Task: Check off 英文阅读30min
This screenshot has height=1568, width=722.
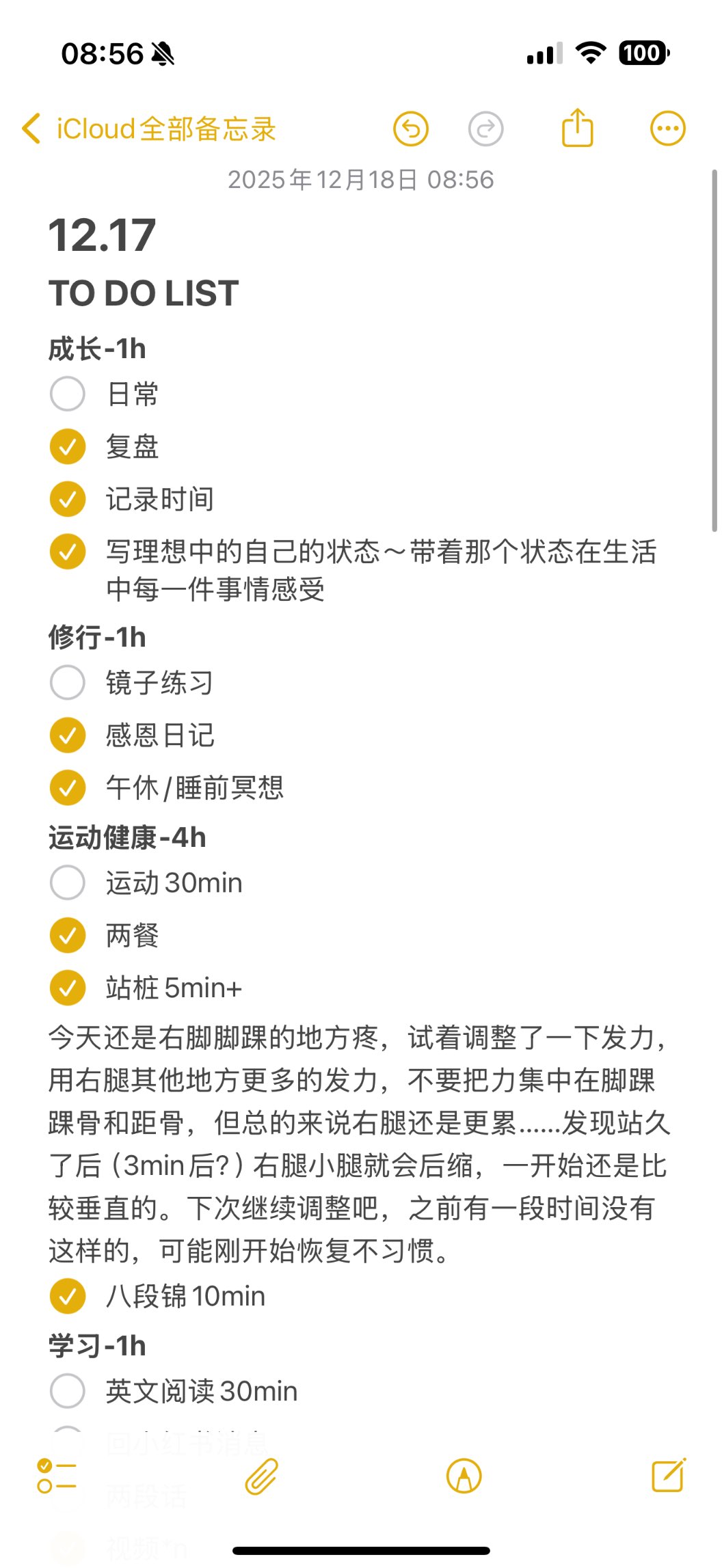Action: [68, 1392]
